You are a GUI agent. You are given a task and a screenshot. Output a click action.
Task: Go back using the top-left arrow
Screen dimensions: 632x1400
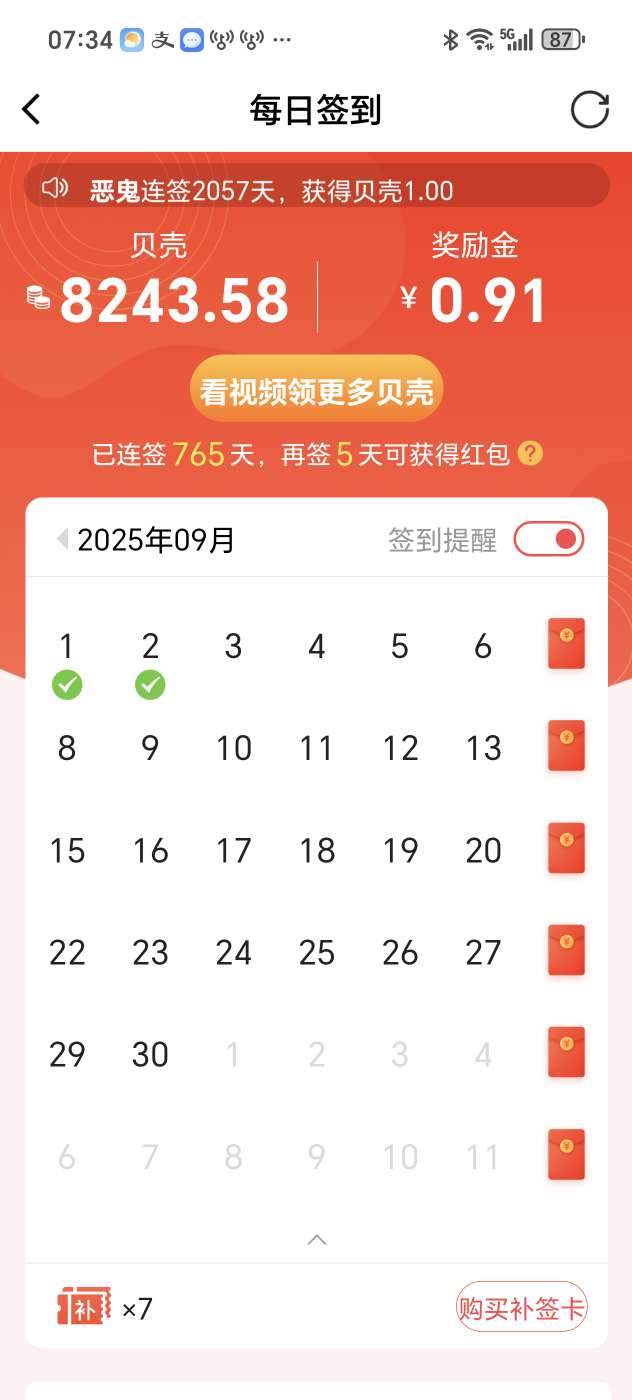pyautogui.click(x=32, y=109)
